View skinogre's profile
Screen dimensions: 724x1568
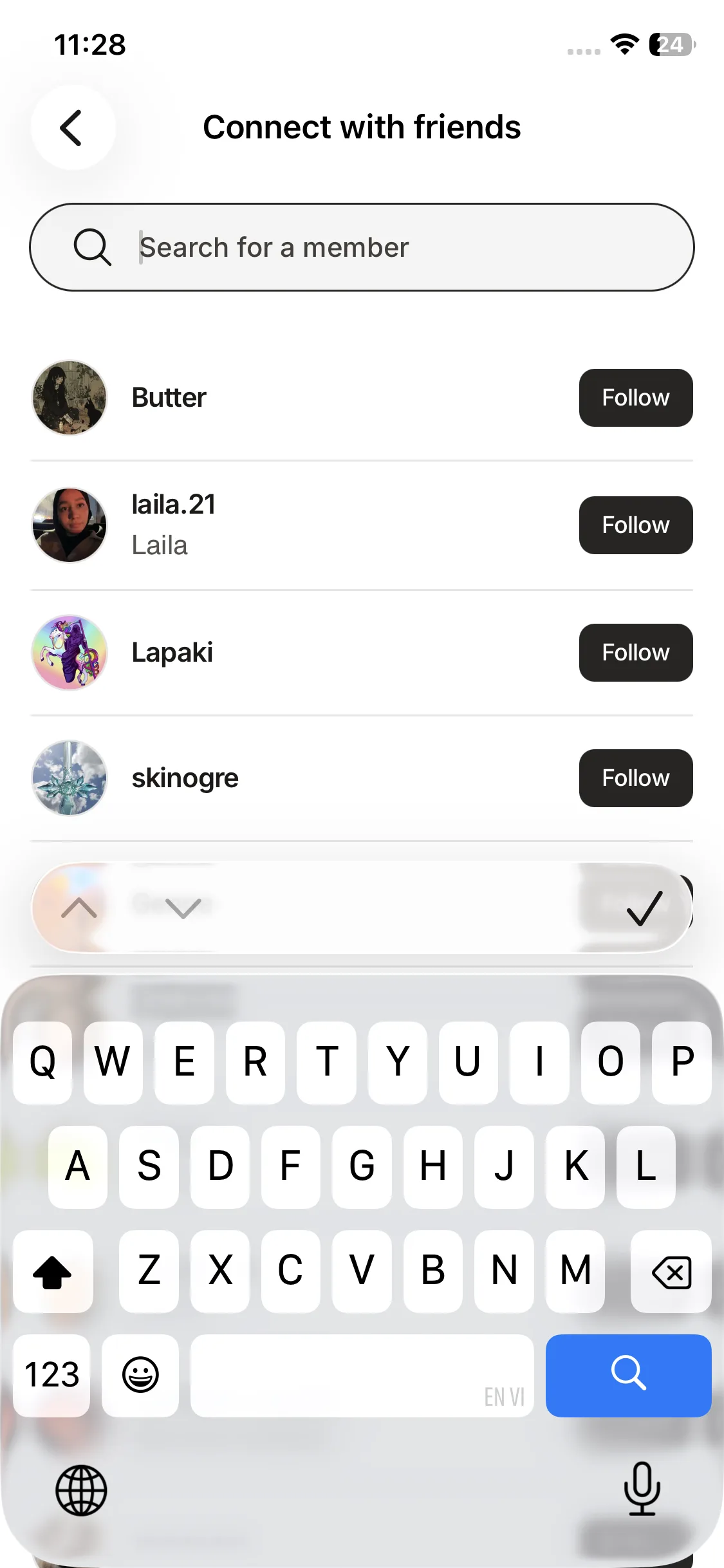coord(185,778)
